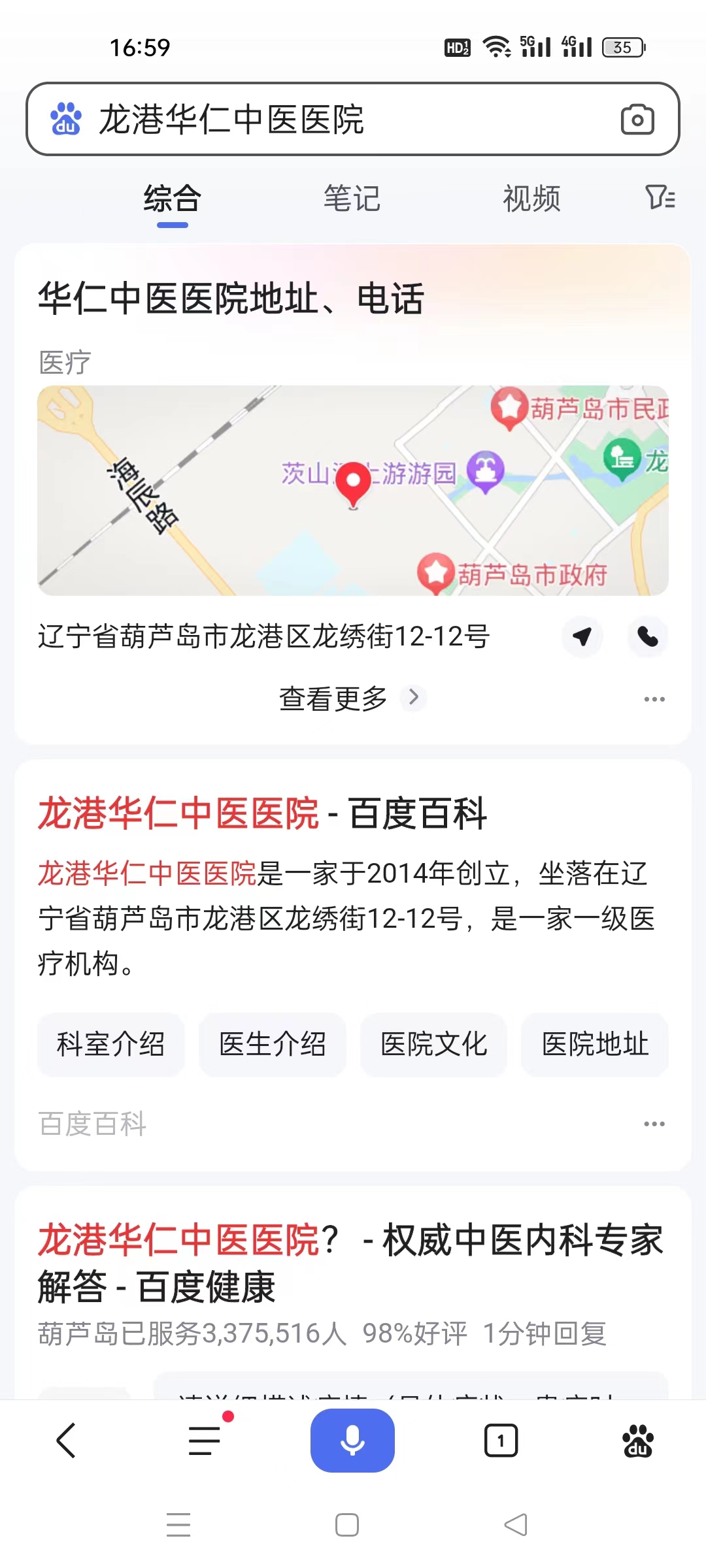Select the 医院文化 chip

coord(434,1045)
